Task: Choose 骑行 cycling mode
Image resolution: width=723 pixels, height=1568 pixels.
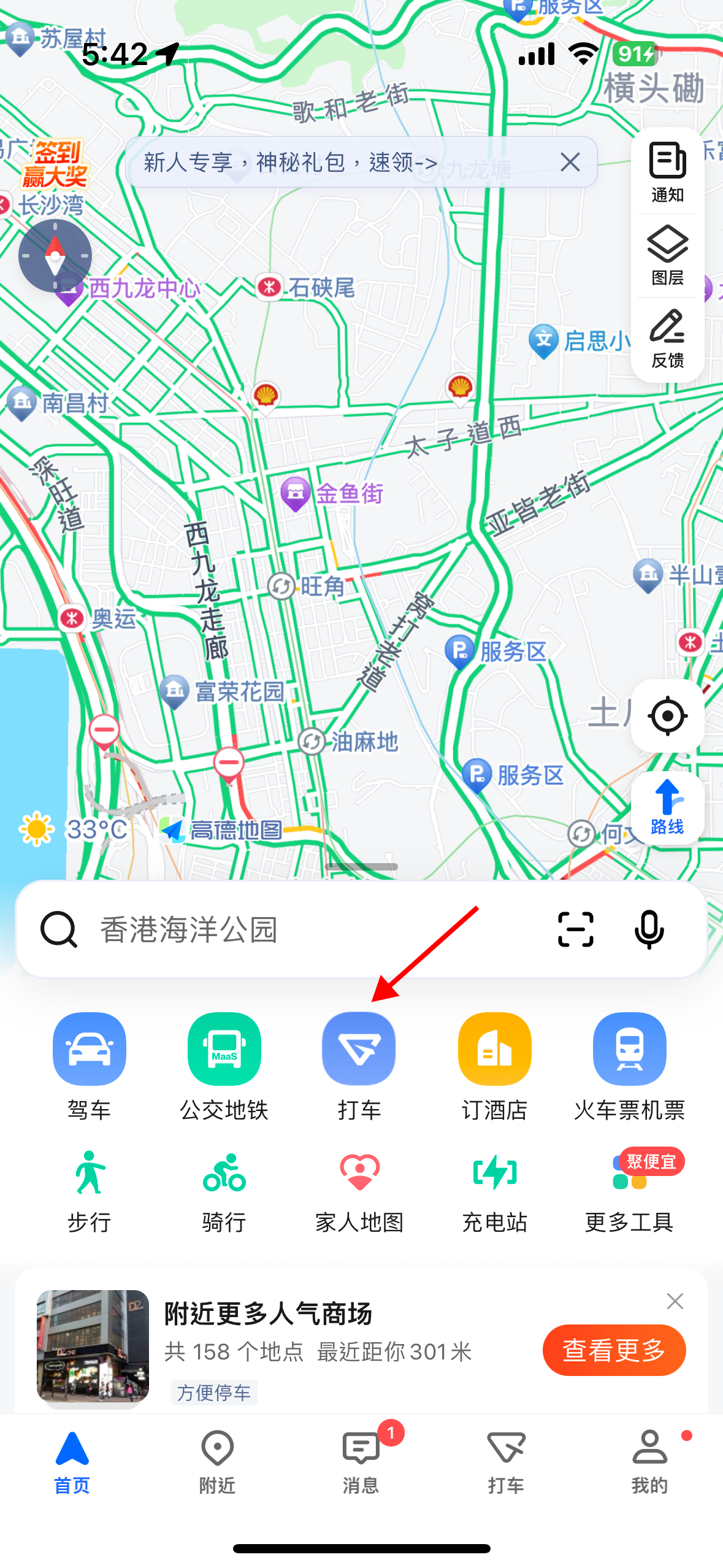Action: [x=224, y=1191]
